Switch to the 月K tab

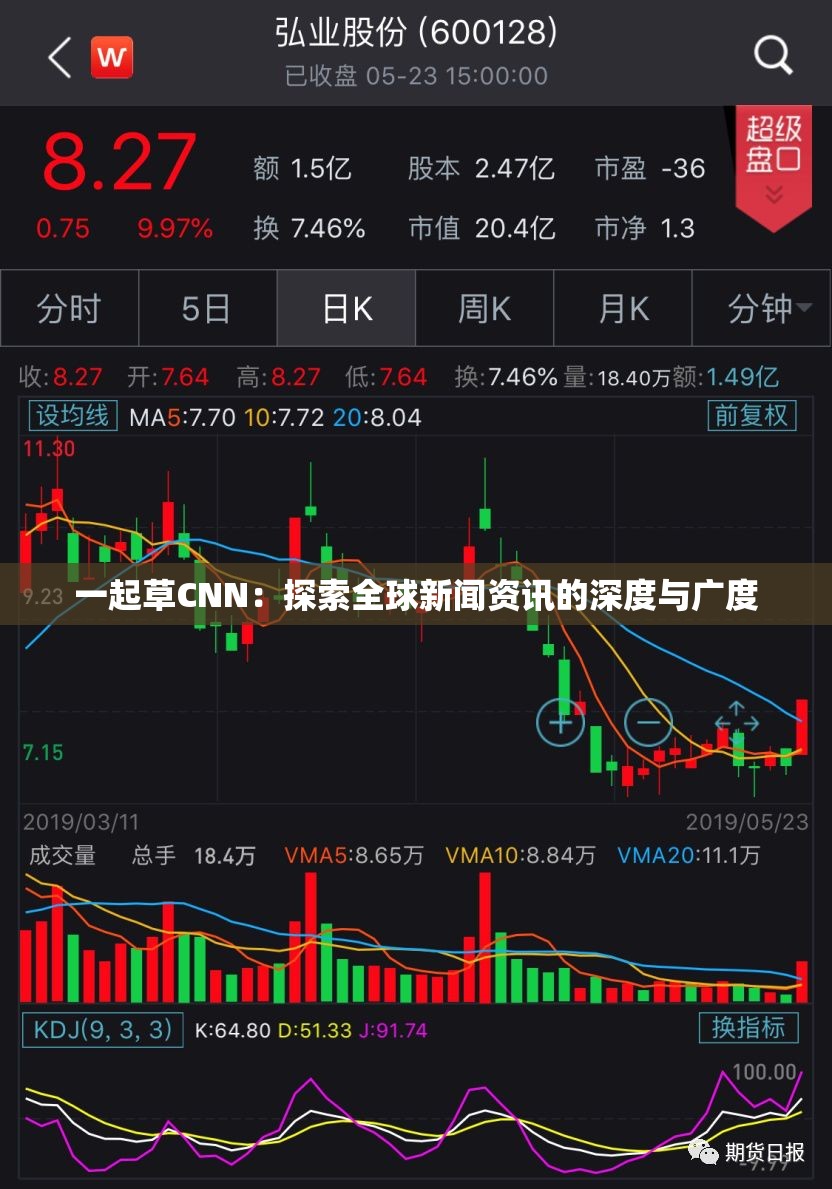pos(623,309)
